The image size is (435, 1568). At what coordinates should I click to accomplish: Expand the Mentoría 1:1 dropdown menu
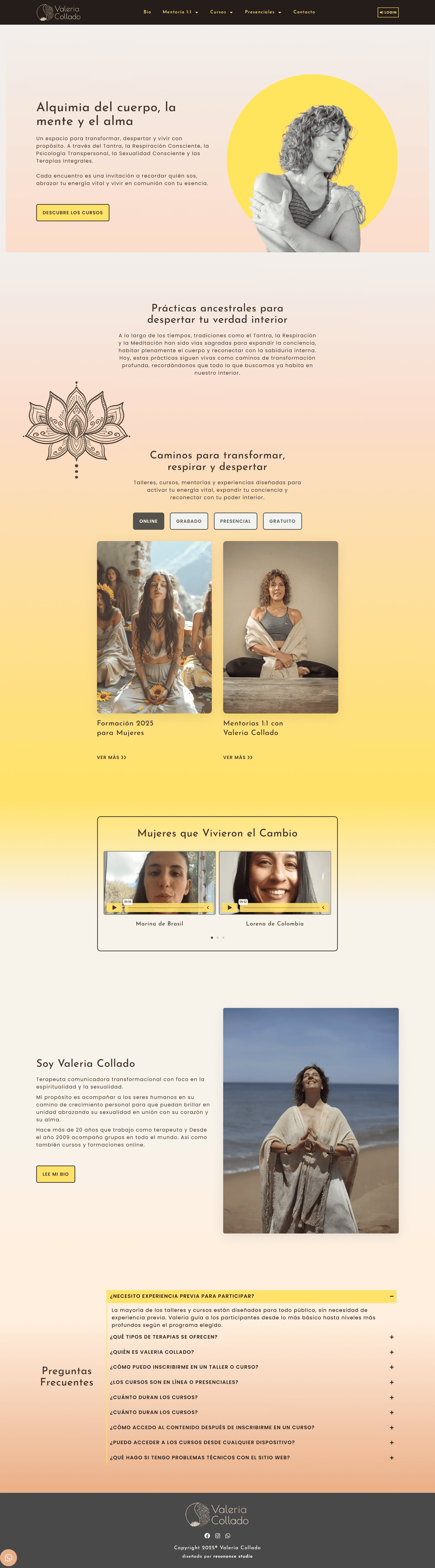180,12
